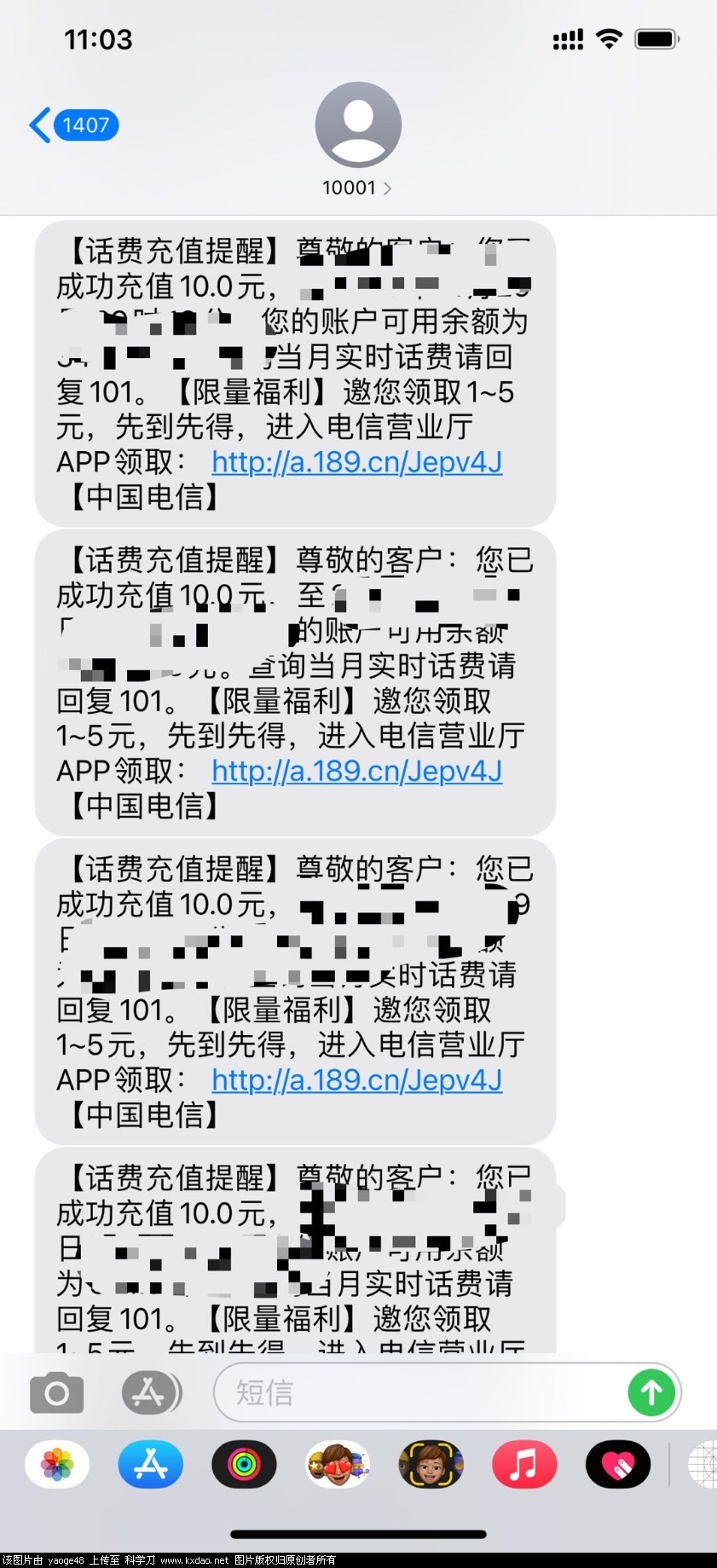
Task: Open the Animoji app with the yellow frame
Action: (x=431, y=1465)
